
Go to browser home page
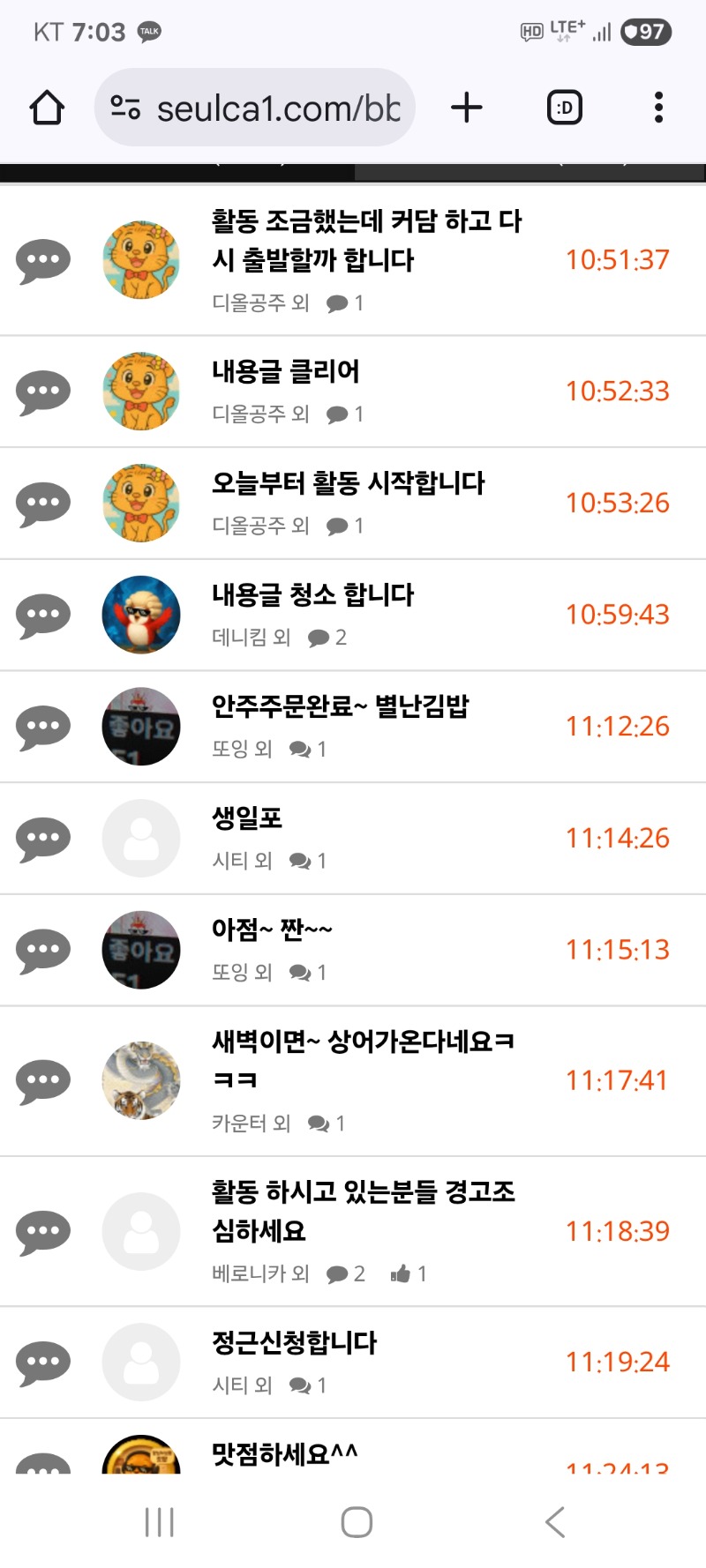pos(47,108)
